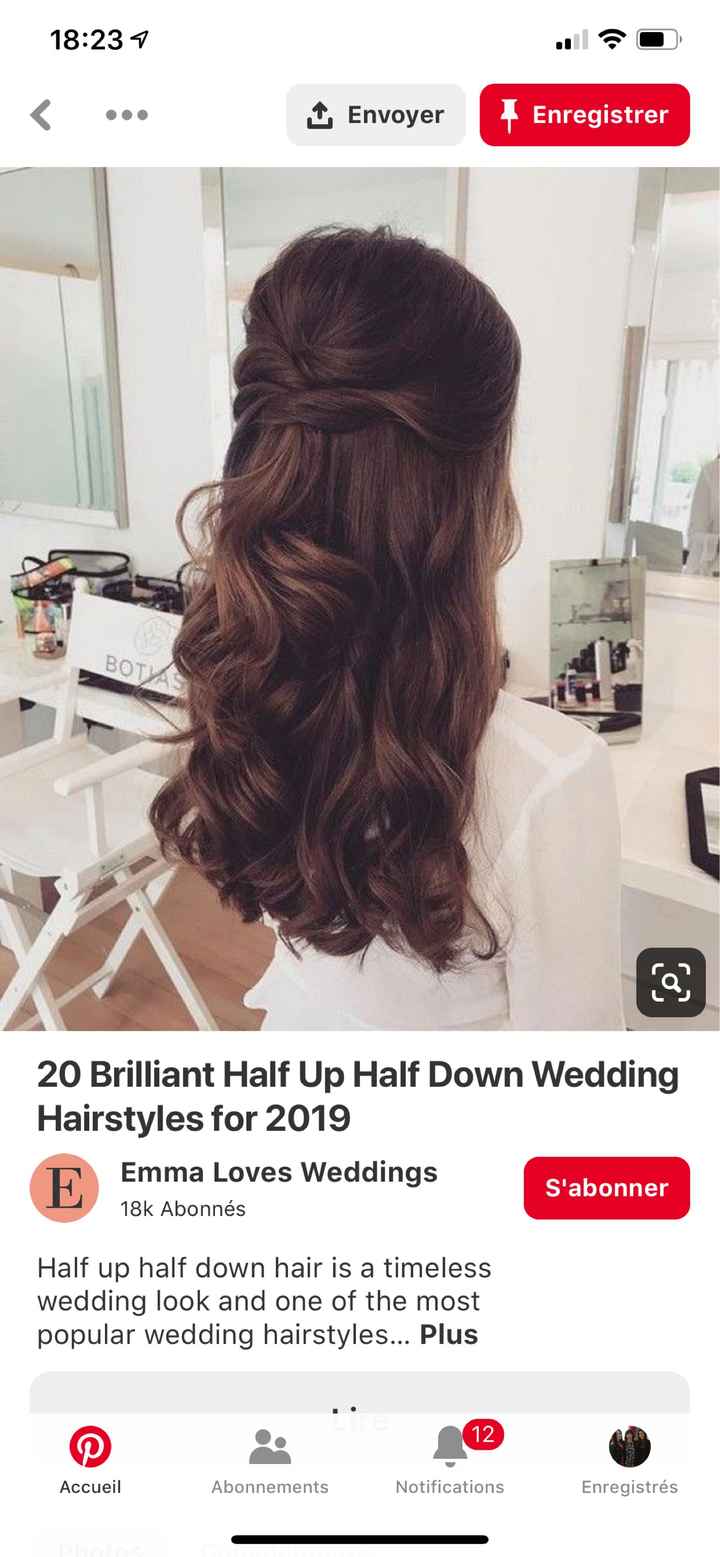The height and width of the screenshot is (1557, 720).
Task: Open Emma Loves Weddings profile
Action: (278, 1172)
